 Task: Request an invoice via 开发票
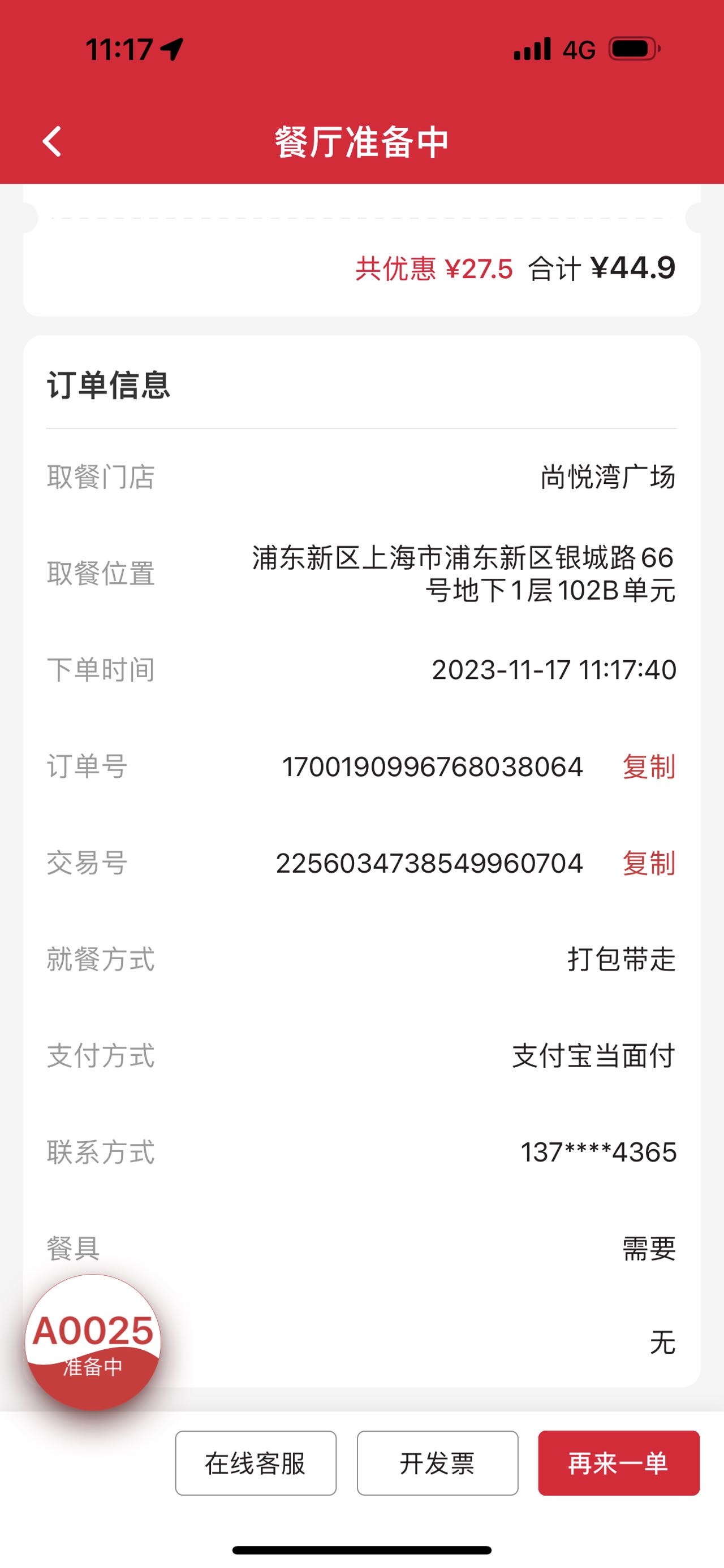pyautogui.click(x=437, y=1463)
